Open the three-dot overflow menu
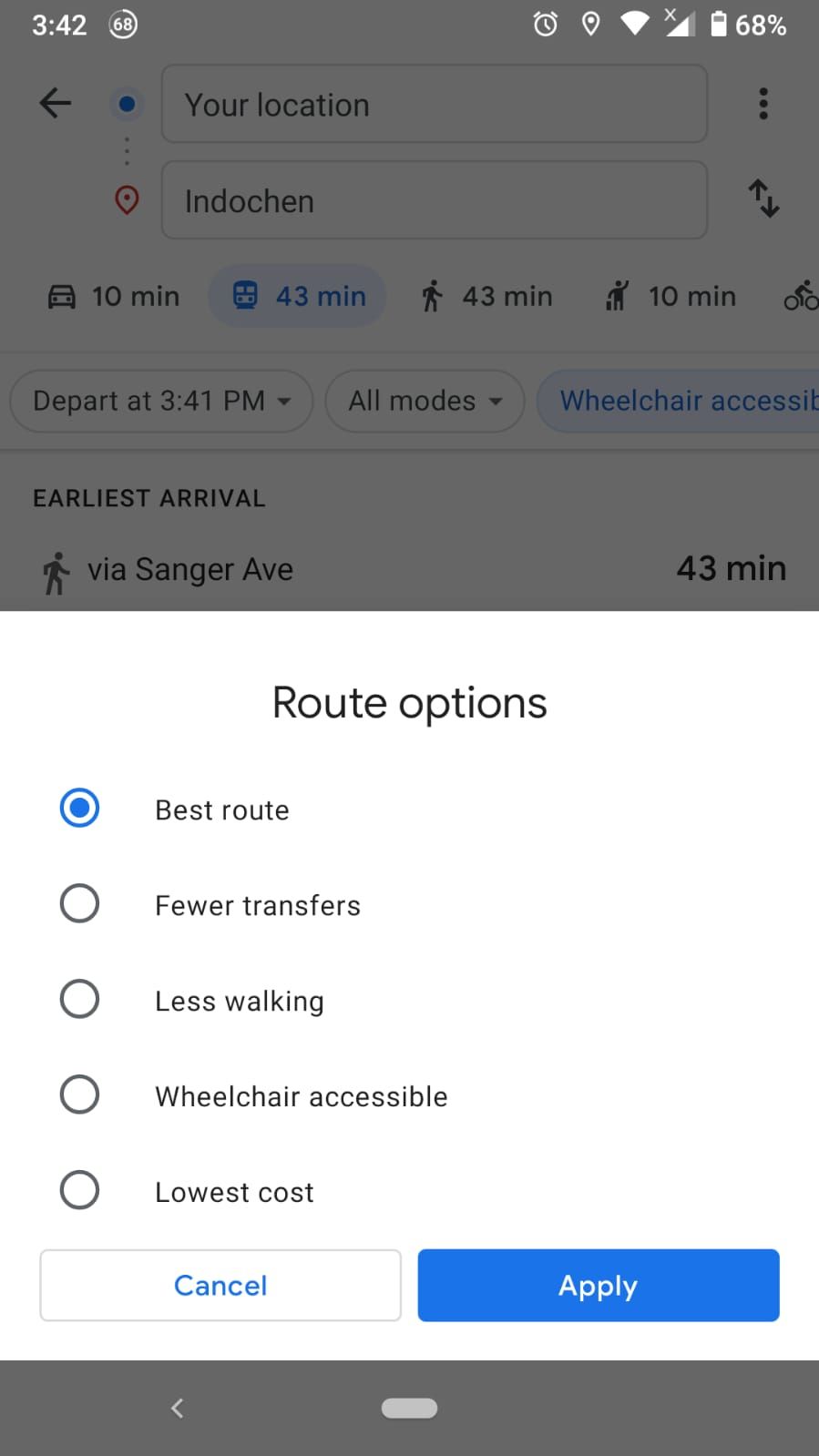Viewport: 819px width, 1456px height. [x=763, y=103]
